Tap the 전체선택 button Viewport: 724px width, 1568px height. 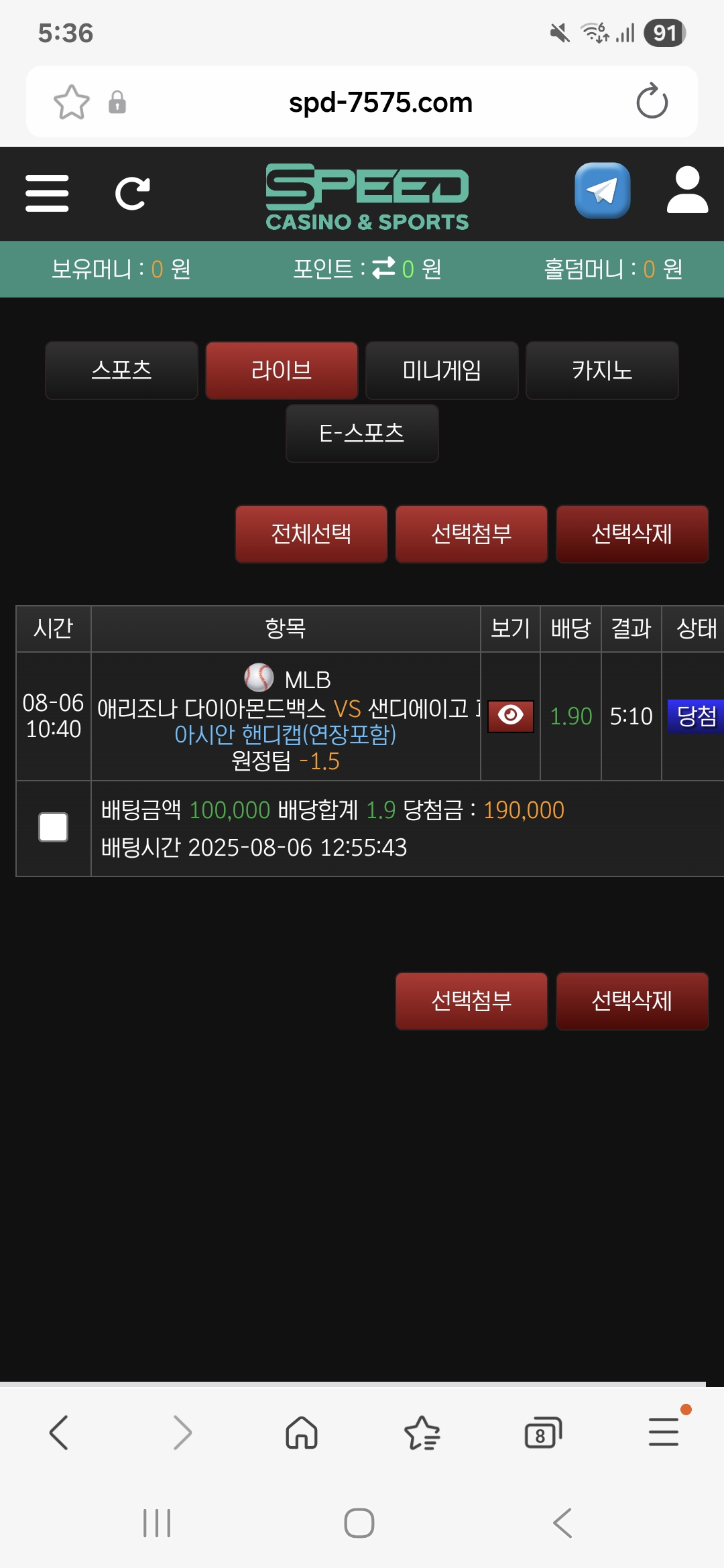click(311, 534)
